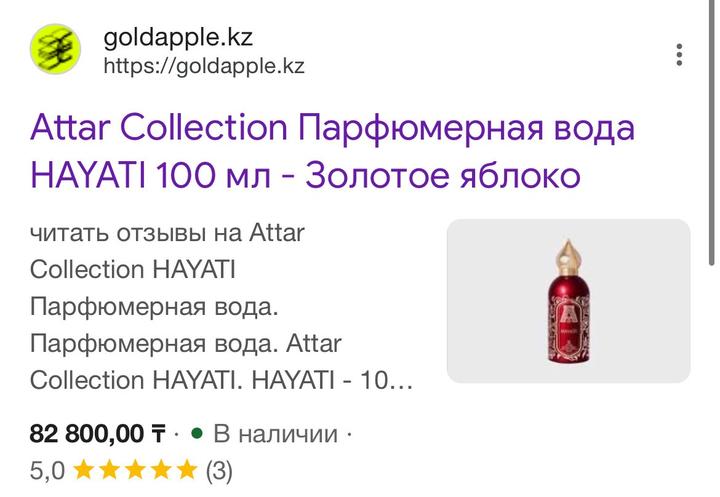Open the Attar Collection HAYATI result title link
The image size is (720, 497).
tap(332, 152)
